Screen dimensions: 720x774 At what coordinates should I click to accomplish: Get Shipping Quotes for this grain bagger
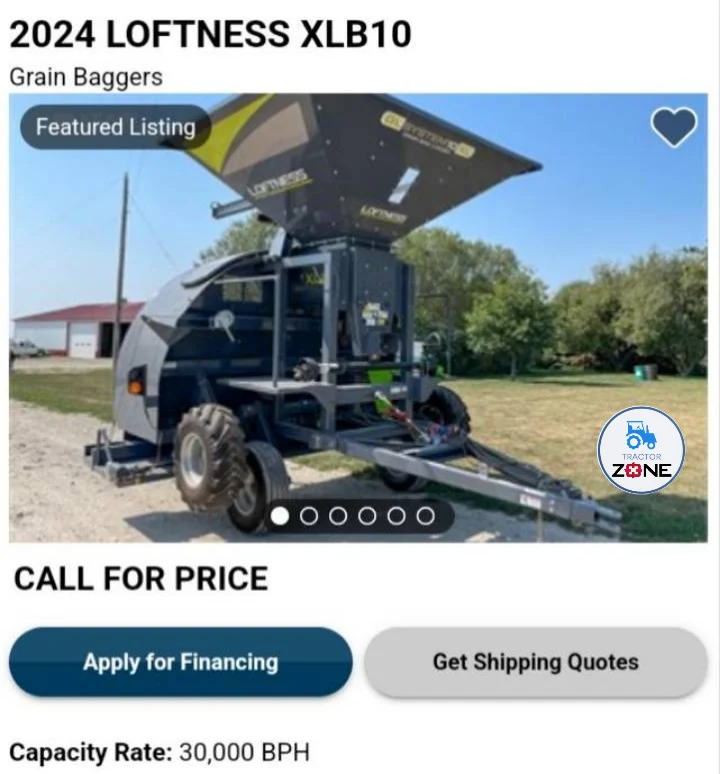coord(535,662)
